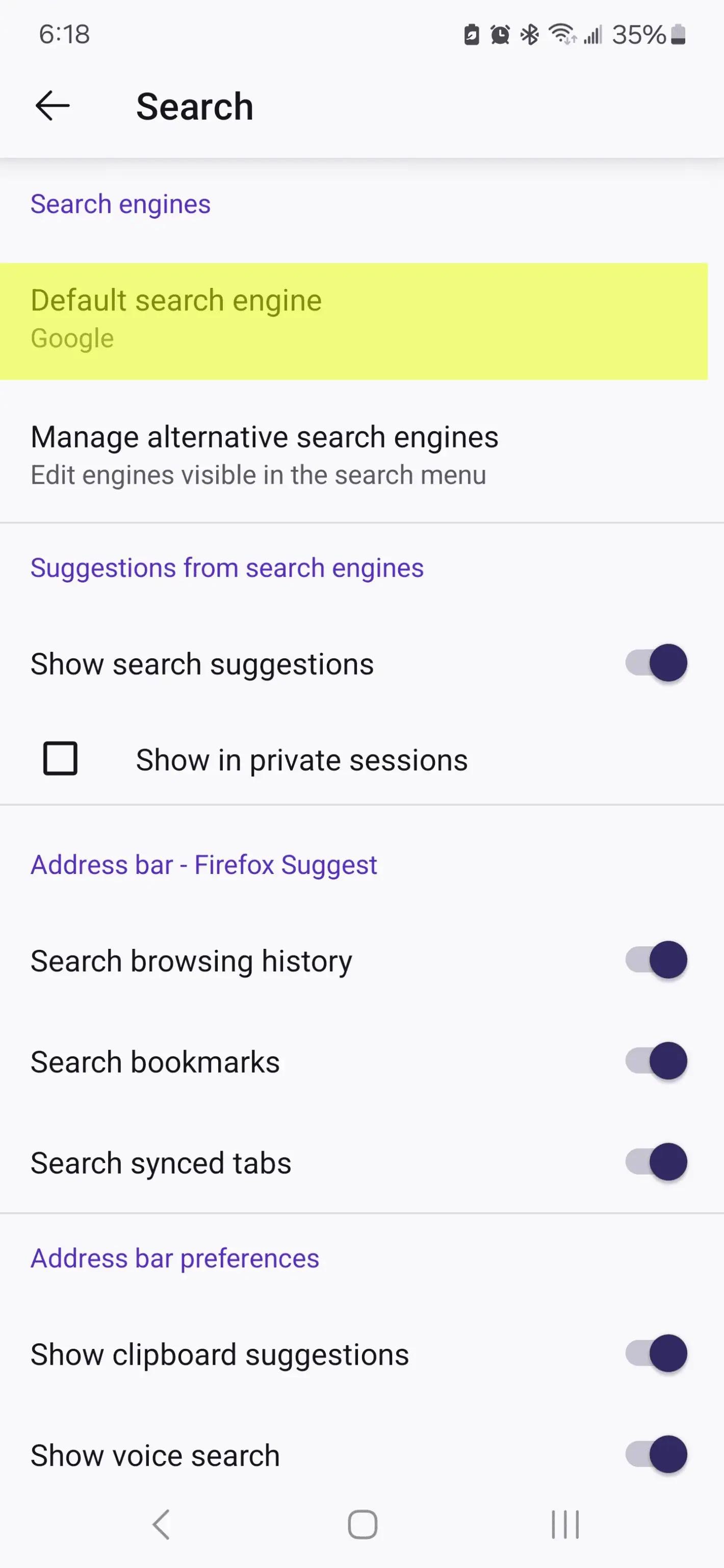Toggle Search bookmarks switch
Image resolution: width=724 pixels, height=1568 pixels.
coord(656,1061)
